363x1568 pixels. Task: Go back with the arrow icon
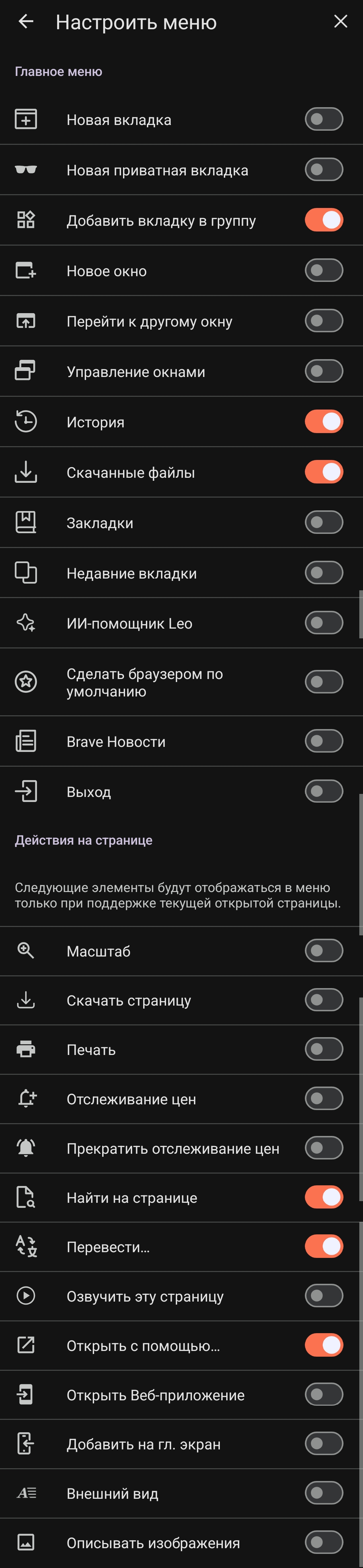[26, 22]
